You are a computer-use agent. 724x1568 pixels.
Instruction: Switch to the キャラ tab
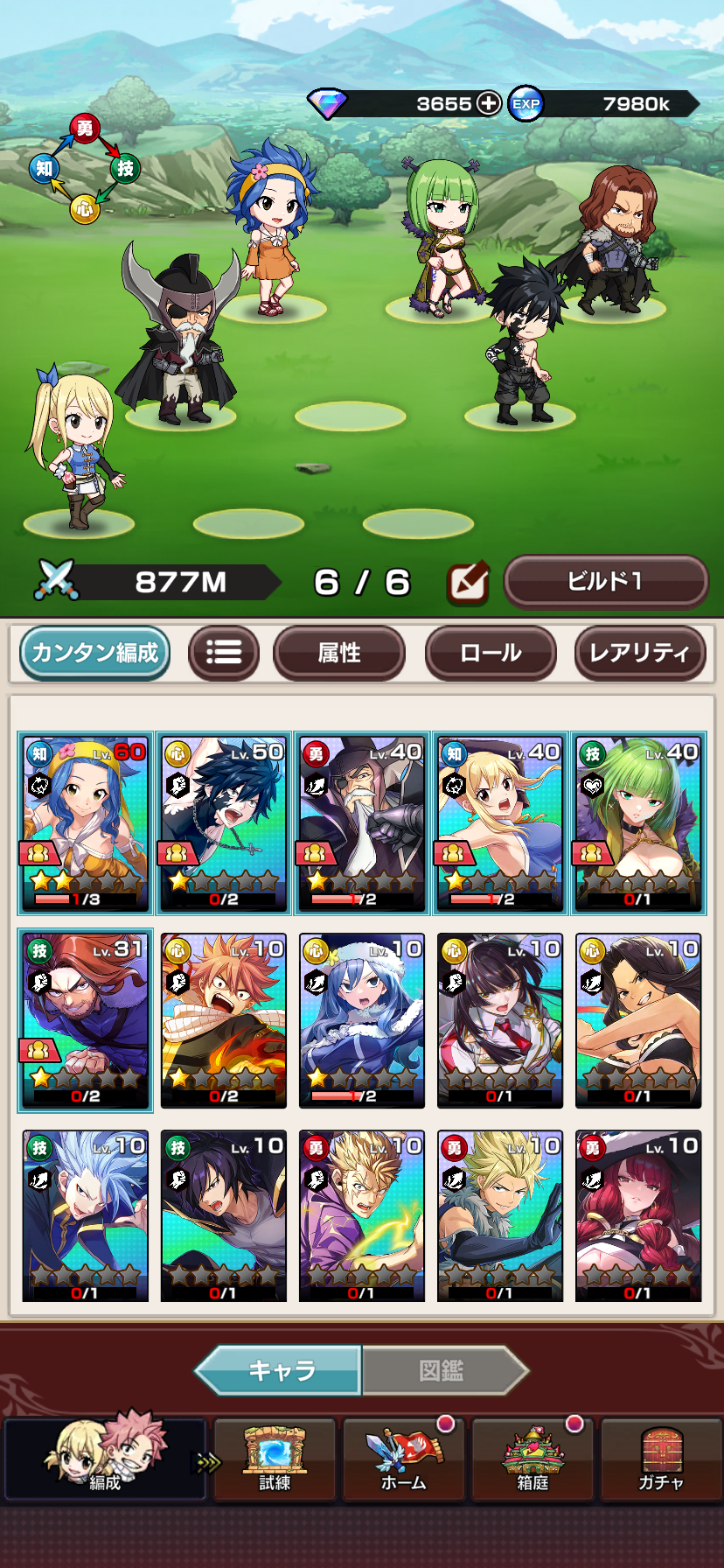[x=282, y=1370]
